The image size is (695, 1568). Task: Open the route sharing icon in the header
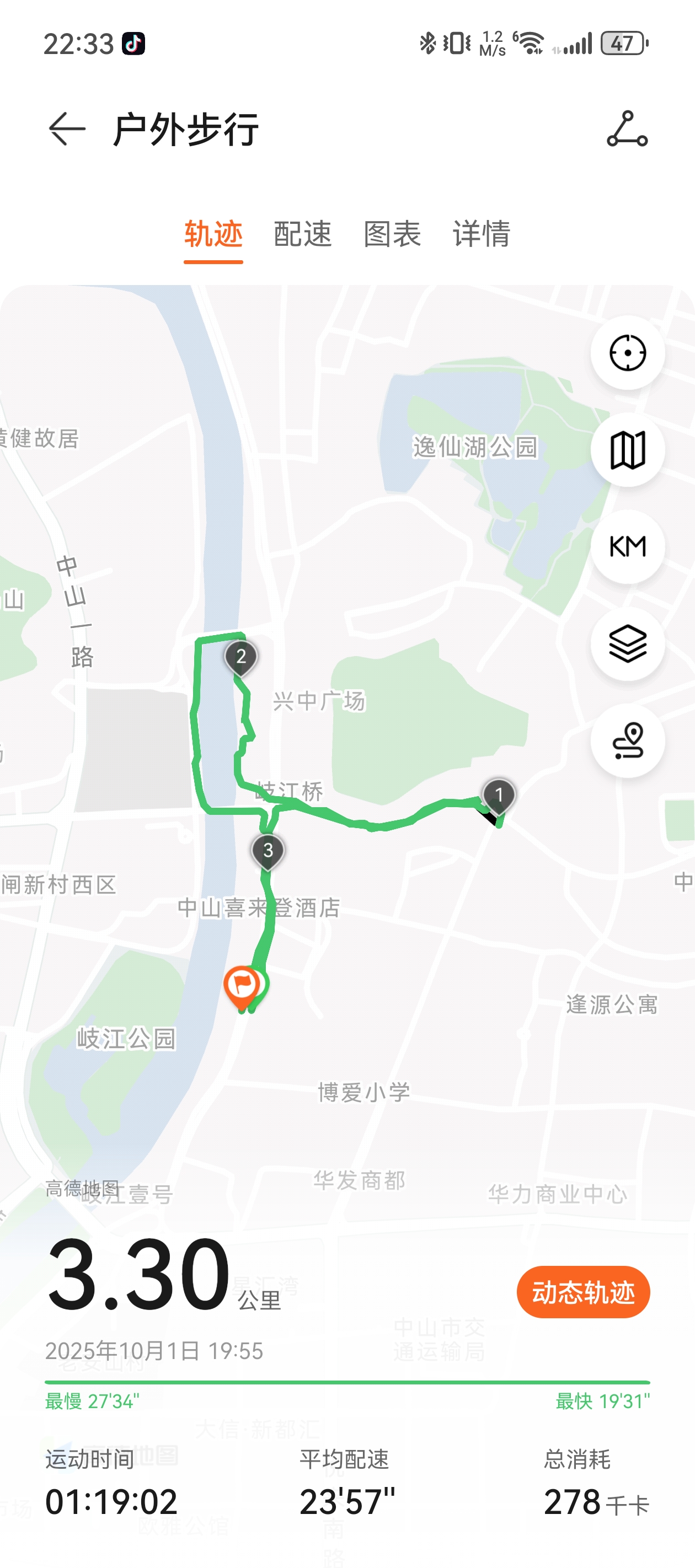coord(627,129)
